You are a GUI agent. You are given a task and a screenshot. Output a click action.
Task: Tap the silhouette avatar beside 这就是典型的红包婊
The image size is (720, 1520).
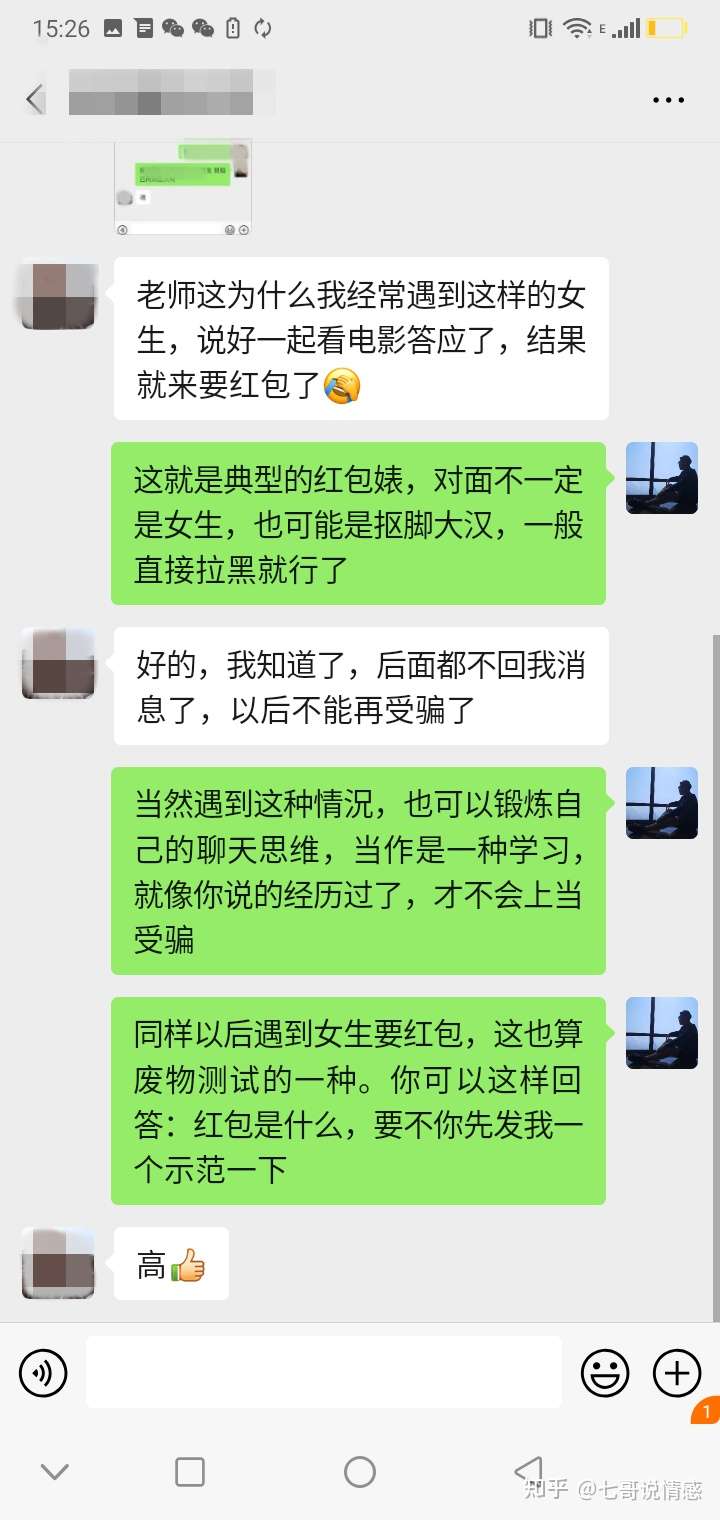click(x=661, y=478)
